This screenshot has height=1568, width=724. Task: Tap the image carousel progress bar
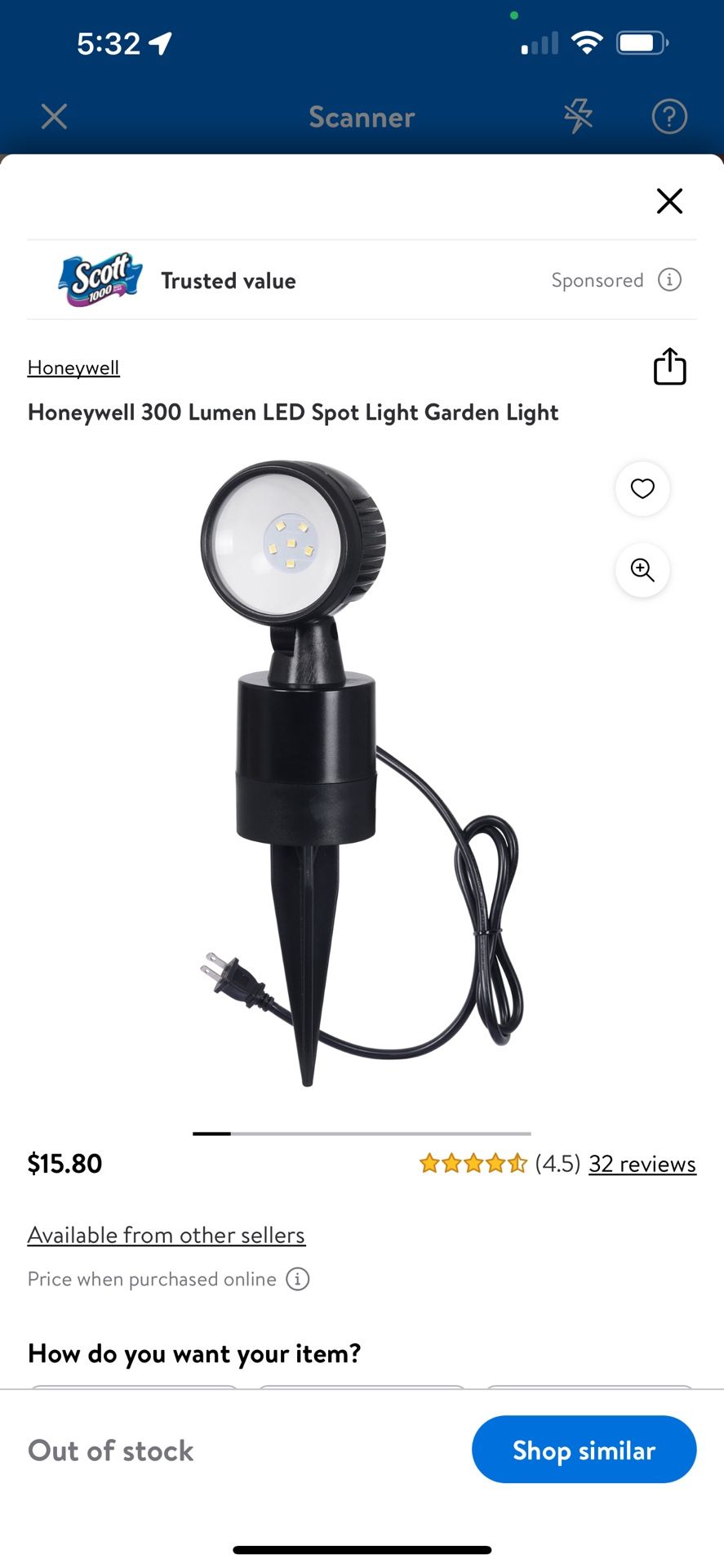[x=362, y=1134]
